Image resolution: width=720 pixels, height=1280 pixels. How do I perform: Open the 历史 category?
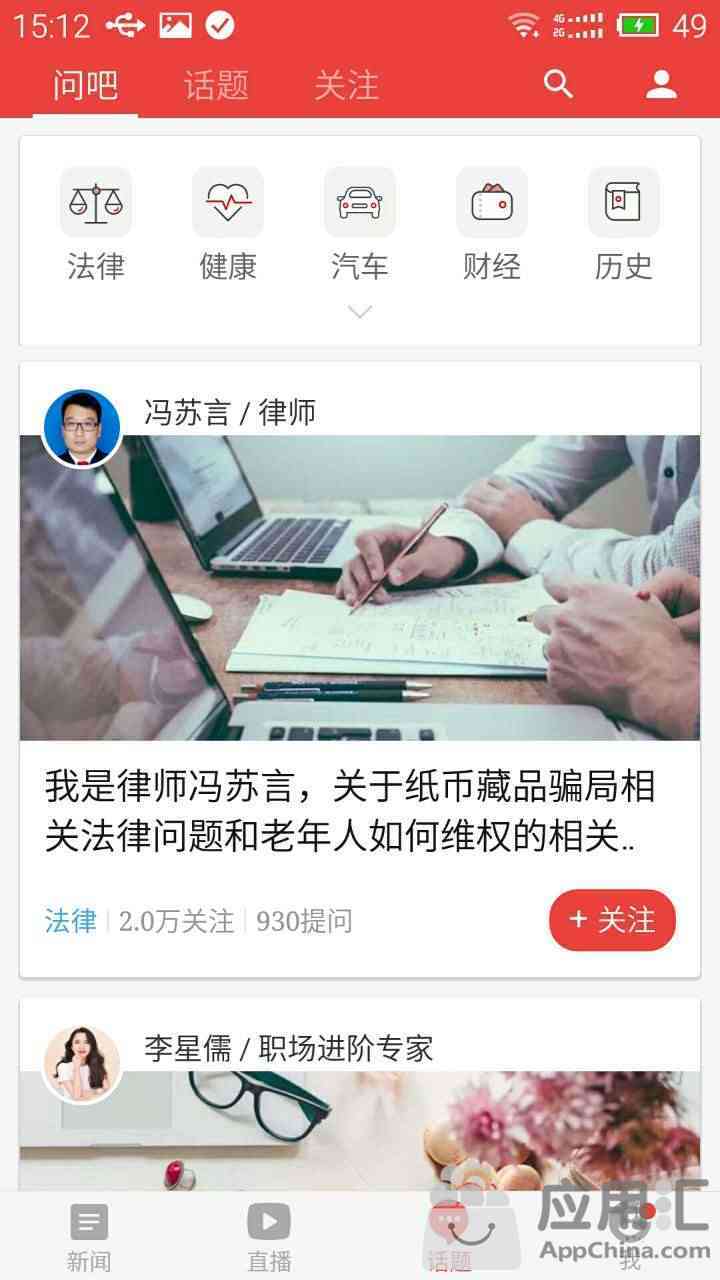coord(624,225)
